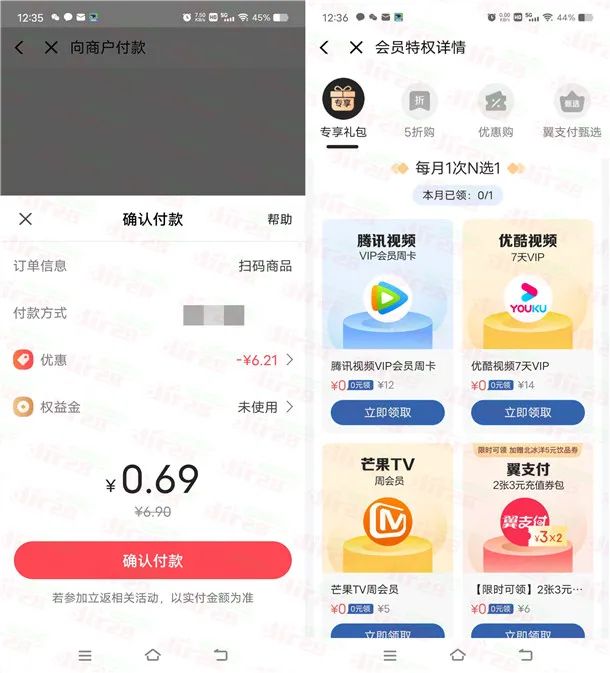Screen dimensions: 610x673
Task: Select the 专享礼包 tab
Action: click(342, 110)
